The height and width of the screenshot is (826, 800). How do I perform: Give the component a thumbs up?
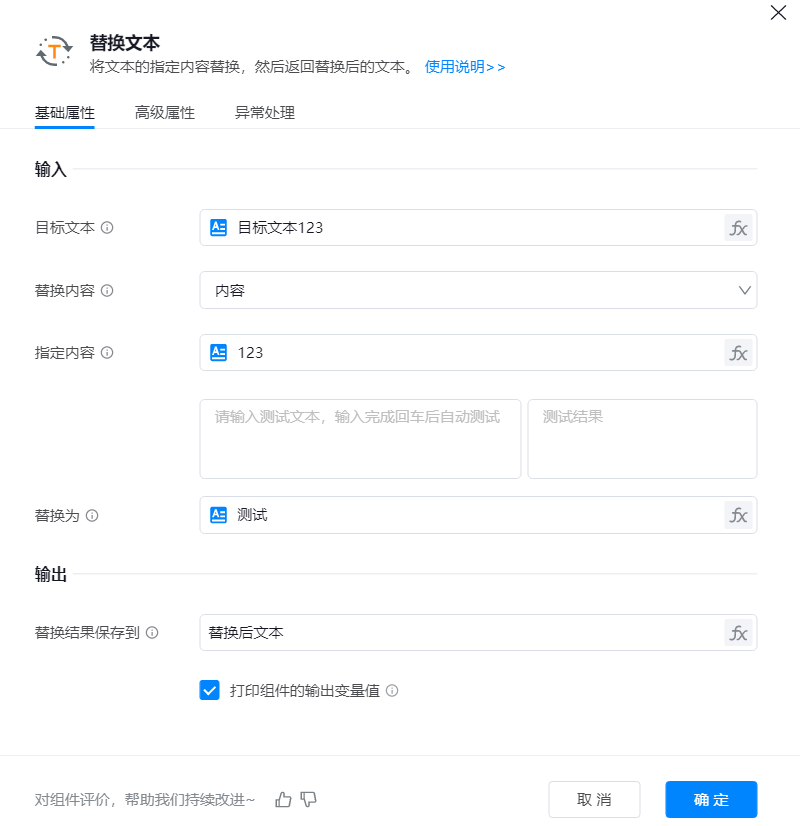click(283, 799)
